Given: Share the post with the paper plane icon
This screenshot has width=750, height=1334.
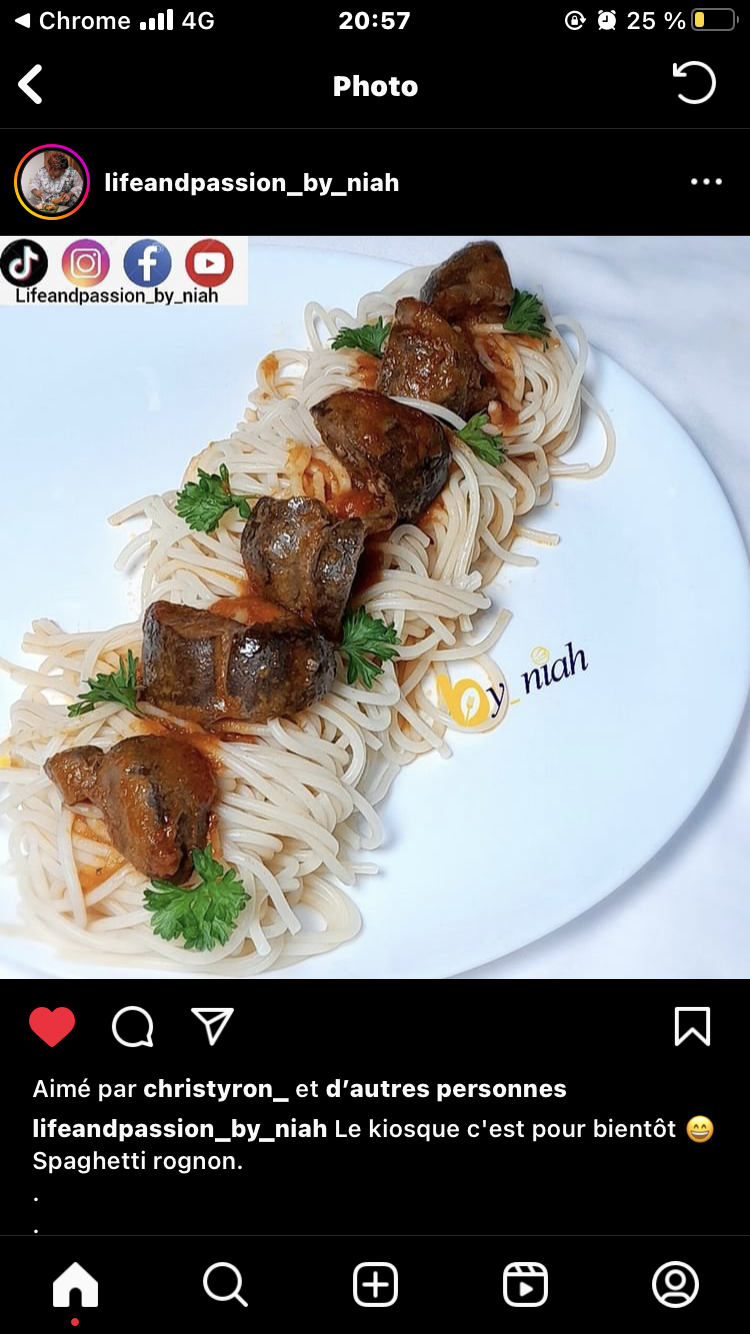Looking at the screenshot, I should pyautogui.click(x=212, y=1027).
